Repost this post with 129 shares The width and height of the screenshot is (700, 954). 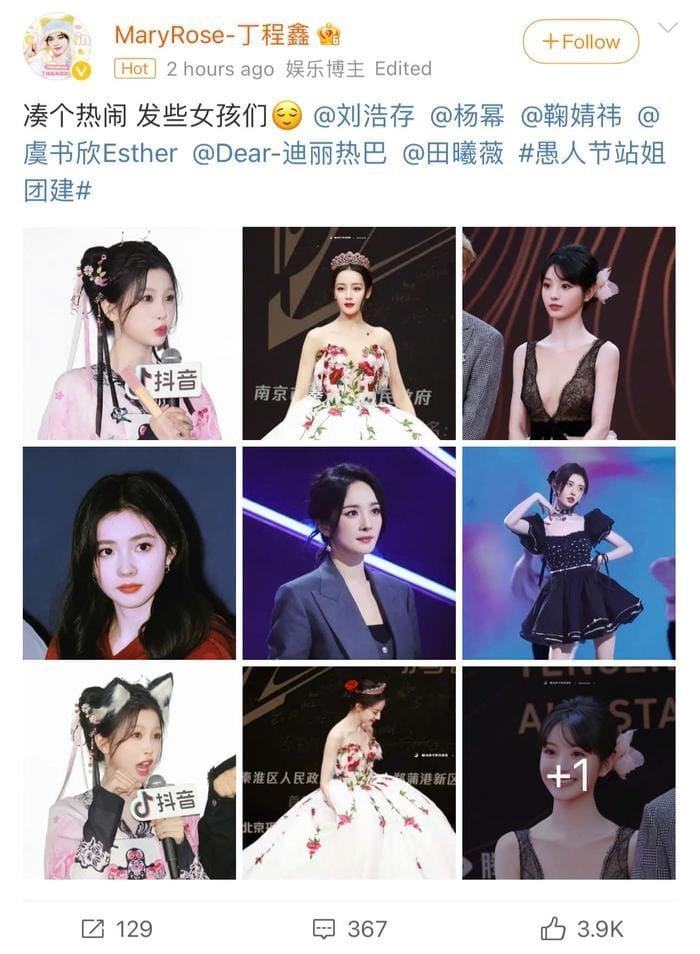click(117, 929)
